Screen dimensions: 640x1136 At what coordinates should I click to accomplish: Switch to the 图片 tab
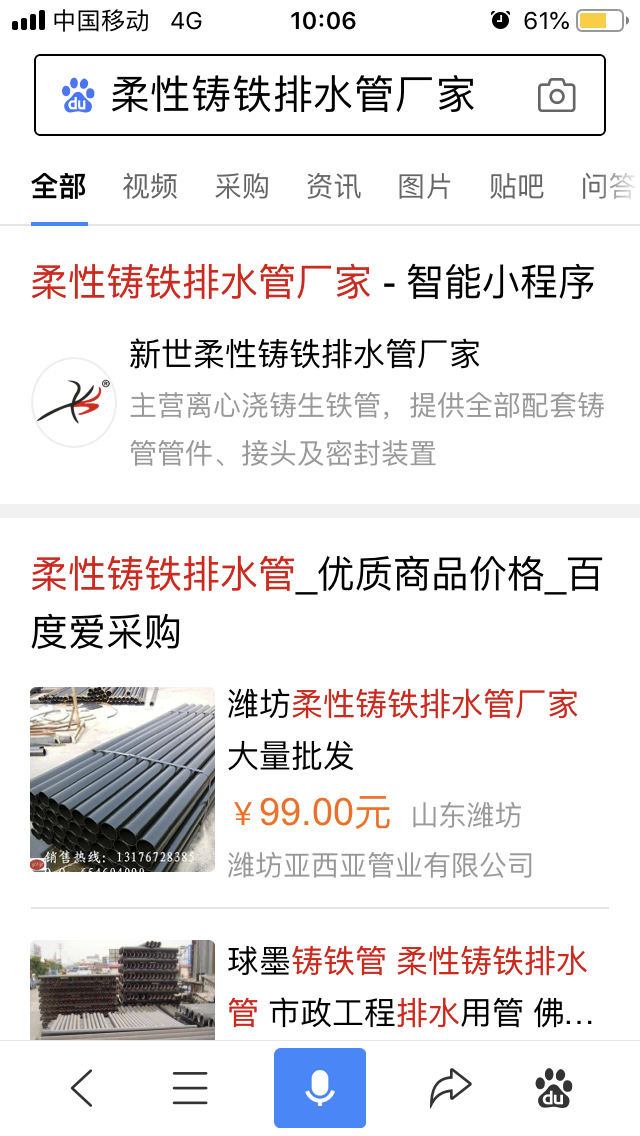(425, 186)
